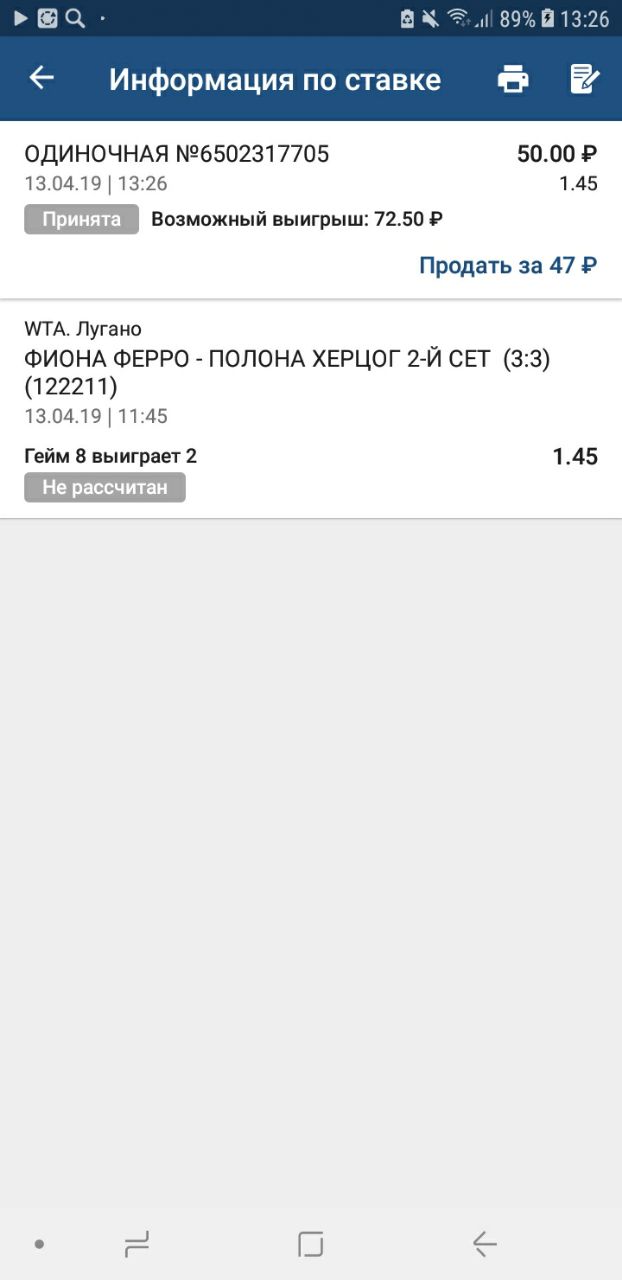The height and width of the screenshot is (1280, 622).
Task: Print the bet slip
Action: point(513,79)
